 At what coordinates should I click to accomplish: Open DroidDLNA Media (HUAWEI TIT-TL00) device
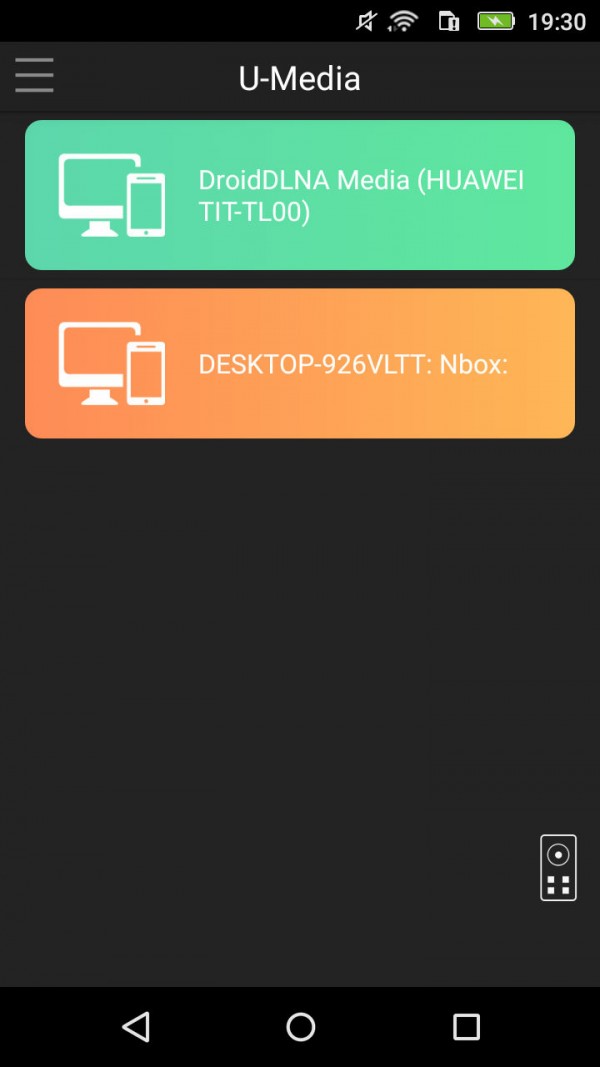pos(300,195)
